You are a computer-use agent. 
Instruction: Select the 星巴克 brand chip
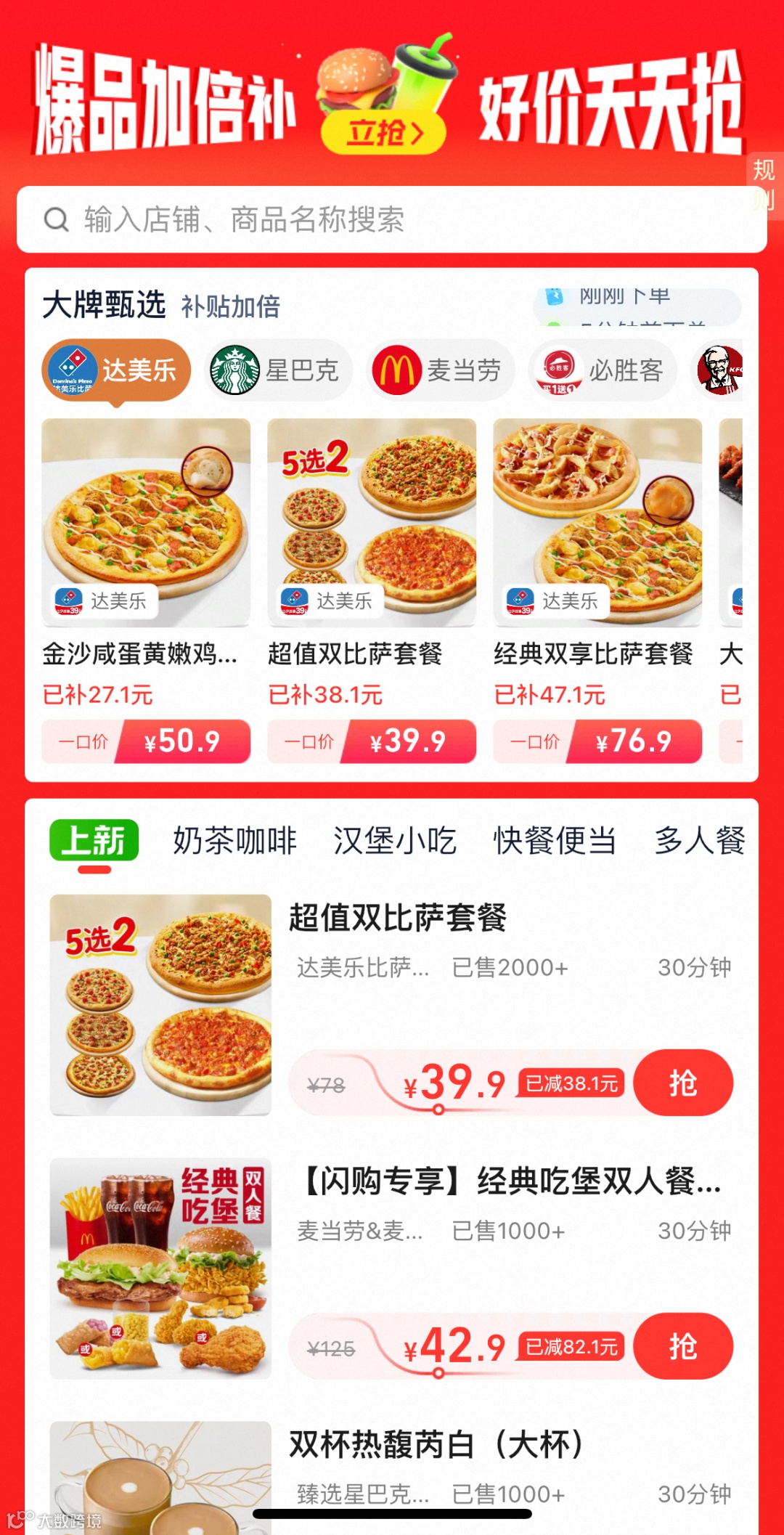(278, 370)
